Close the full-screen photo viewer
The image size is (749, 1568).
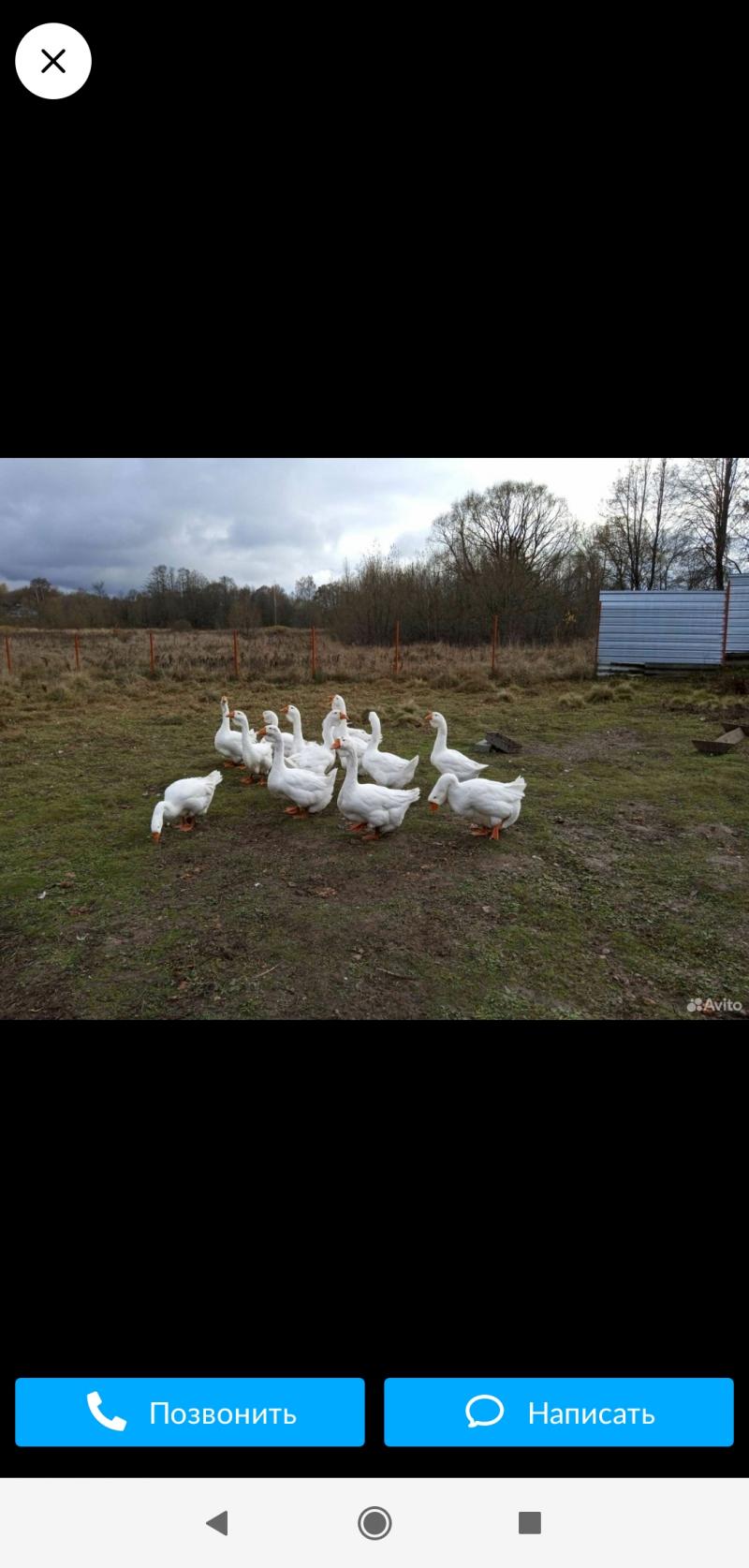click(x=53, y=62)
